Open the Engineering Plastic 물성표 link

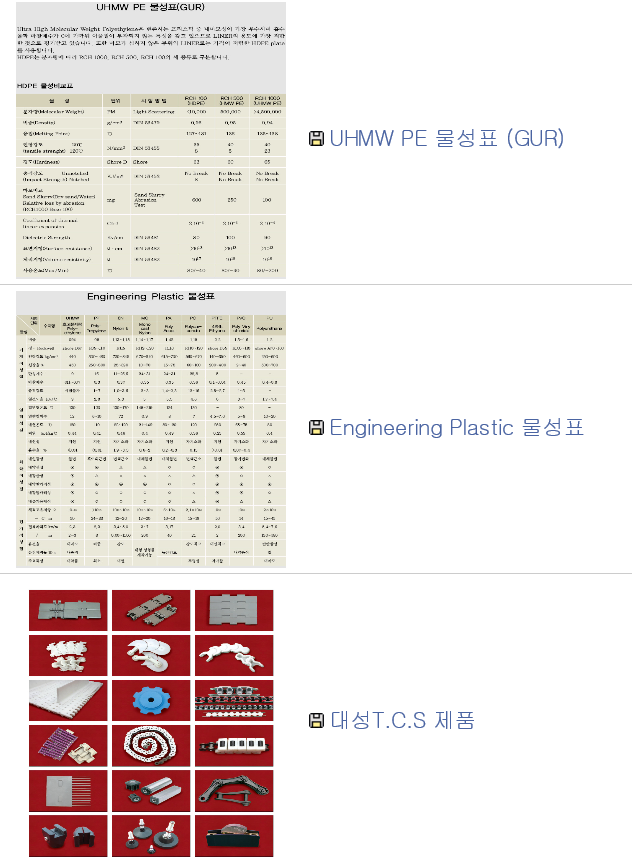[456, 428]
